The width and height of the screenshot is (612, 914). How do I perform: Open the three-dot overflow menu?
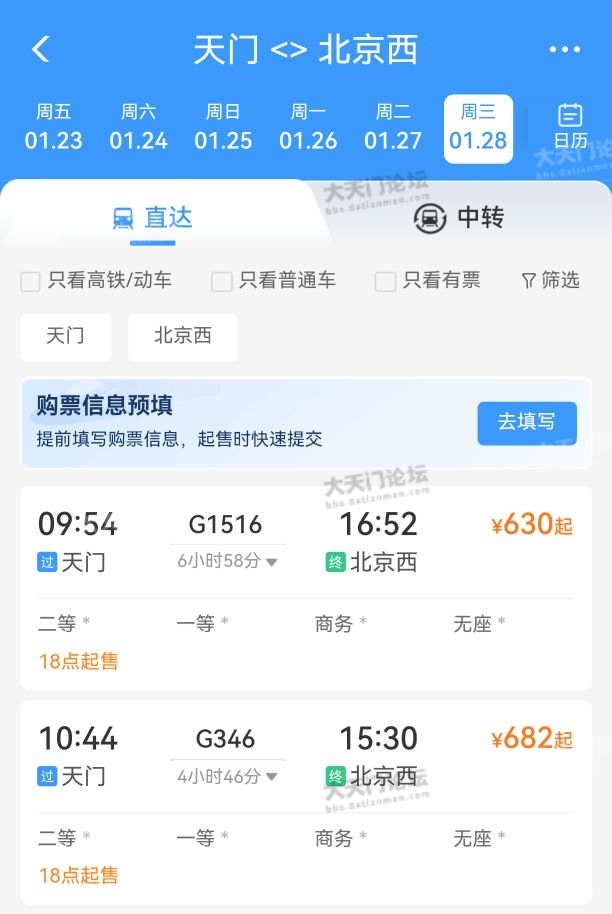(564, 50)
